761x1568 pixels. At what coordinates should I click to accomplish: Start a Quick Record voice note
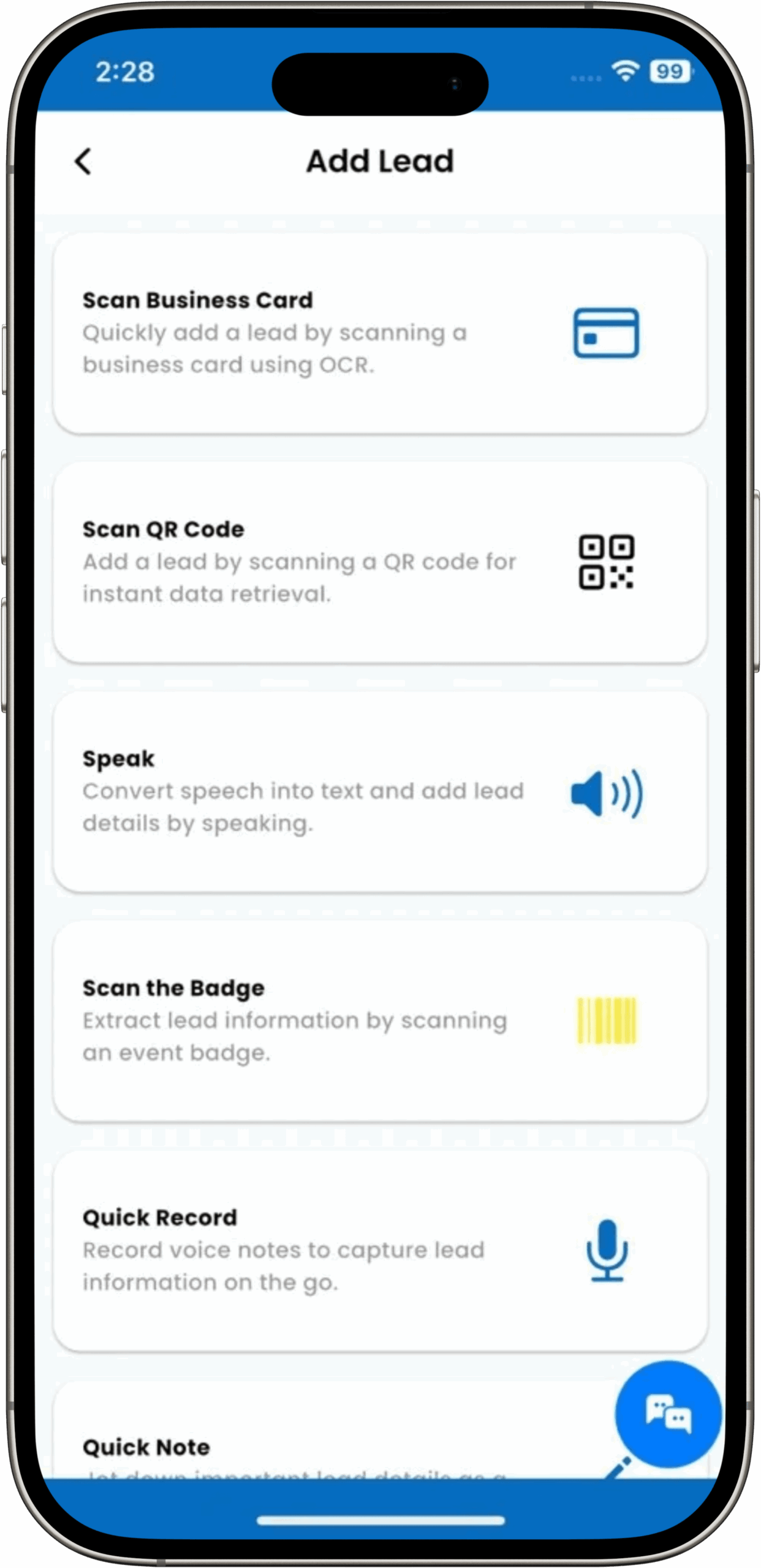click(x=380, y=1250)
